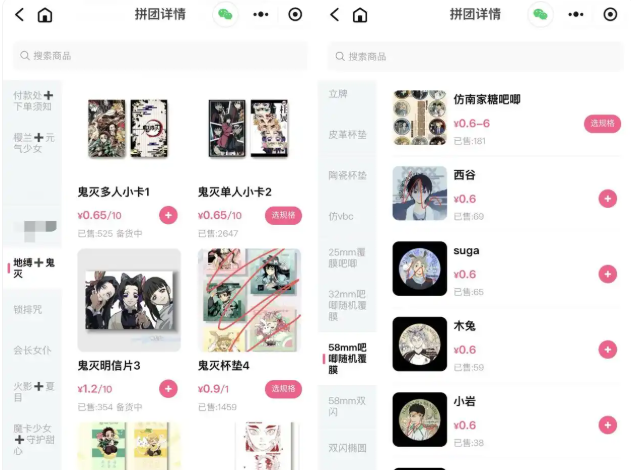This screenshot has width=631, height=470.
Task: Tap 选规格 for 鬼灭杯垫4
Action: point(283,388)
